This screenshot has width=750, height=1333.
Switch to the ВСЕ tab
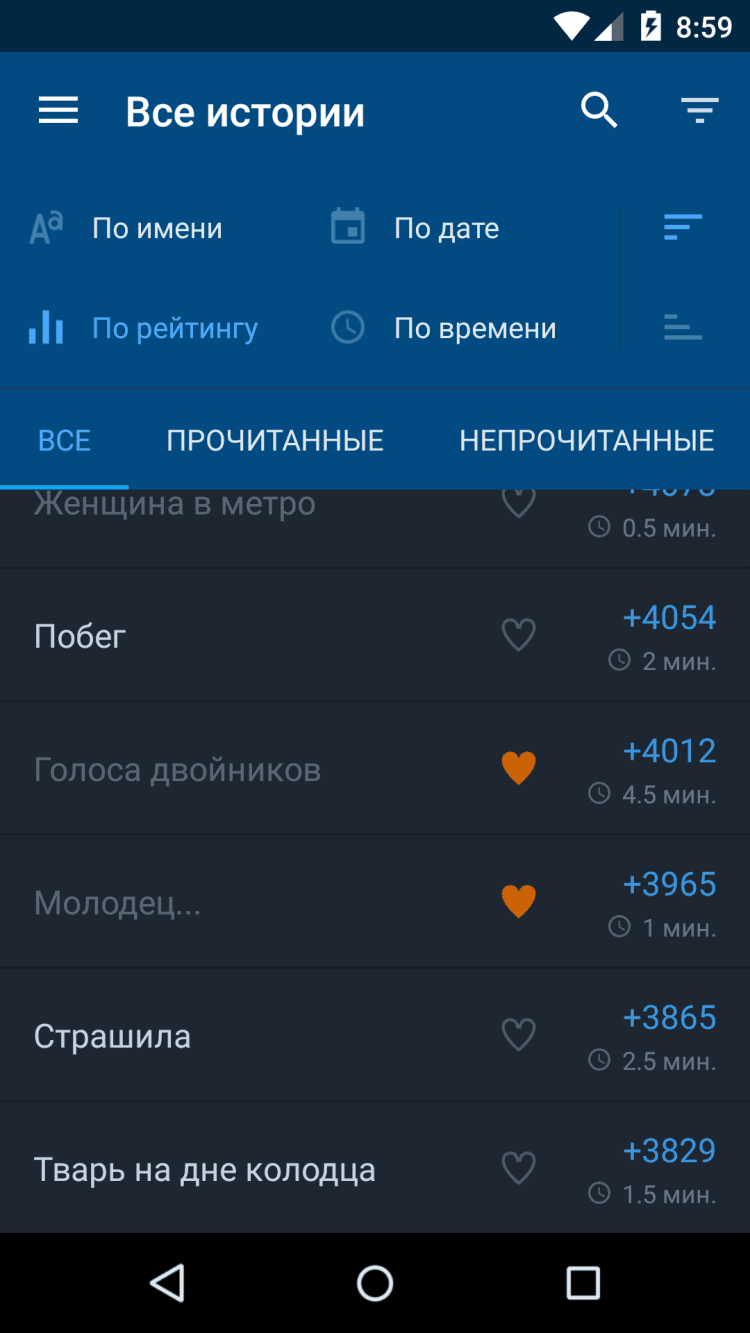[x=64, y=441]
